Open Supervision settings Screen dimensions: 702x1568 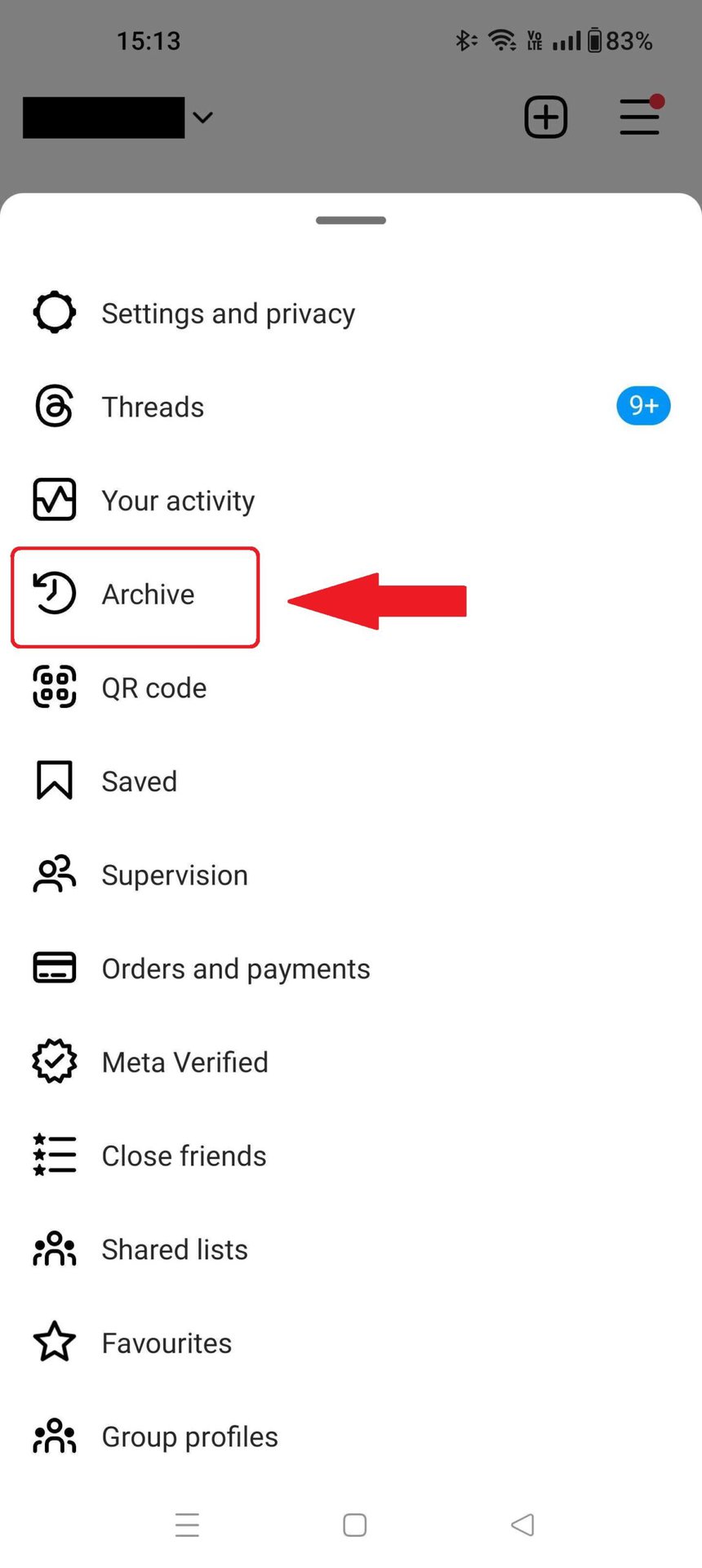pos(174,875)
